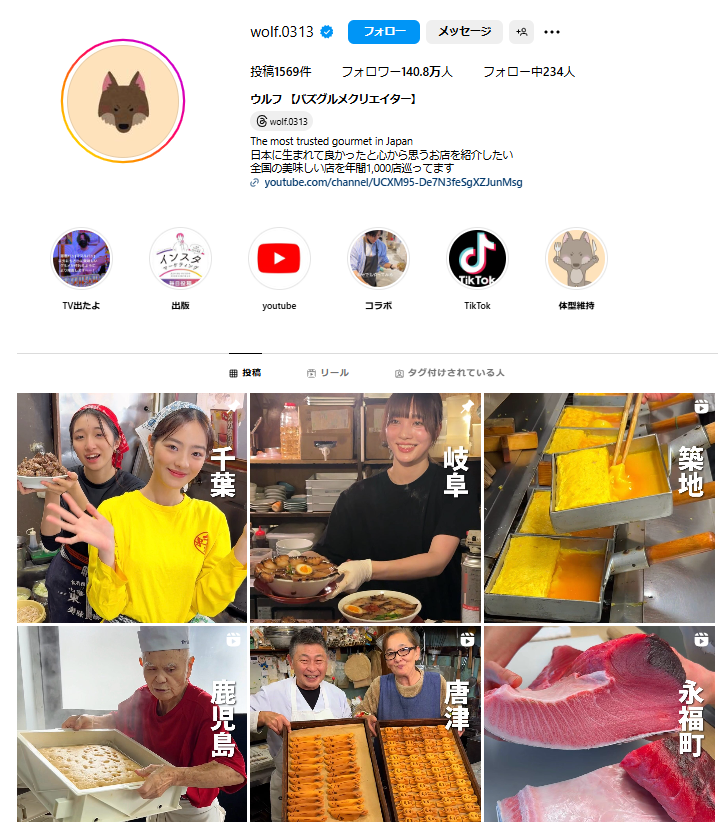This screenshot has height=822, width=721.
Task: Open the 体型維持 story highlight
Action: pos(576,258)
